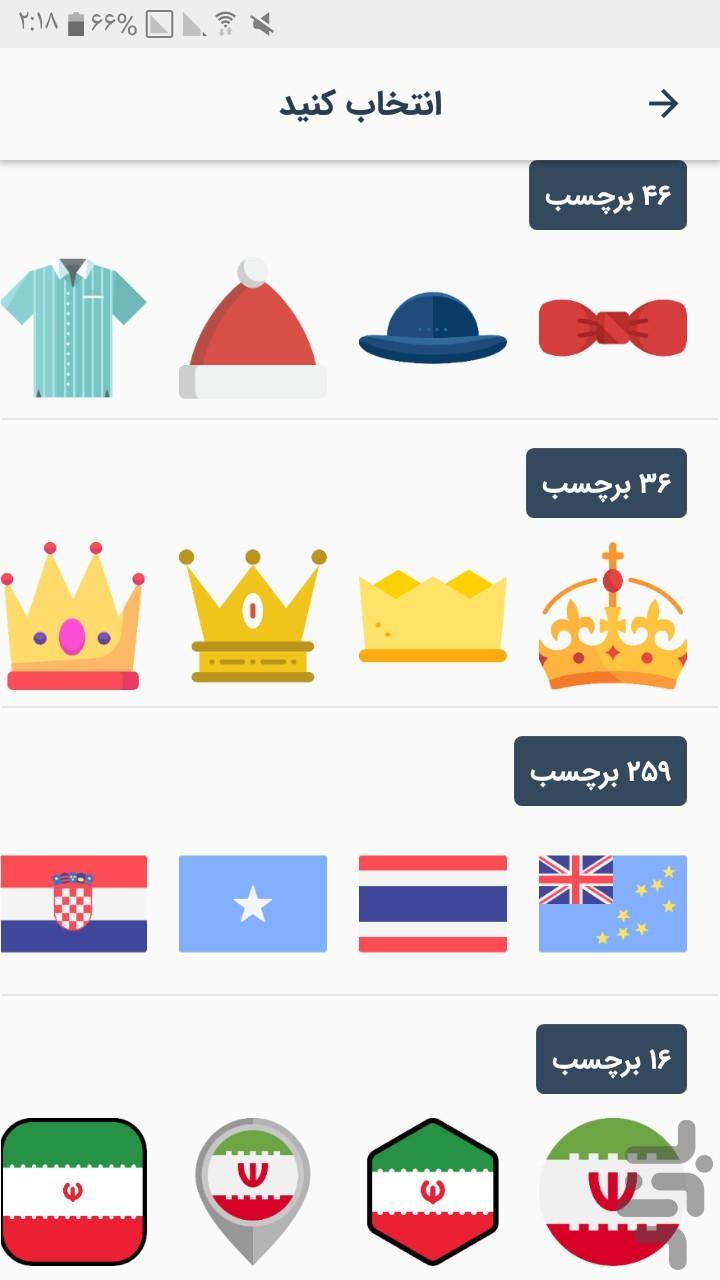Open the ۴۶ برچسب sticker pack
Screen dimensions: 720x1280
(608, 195)
